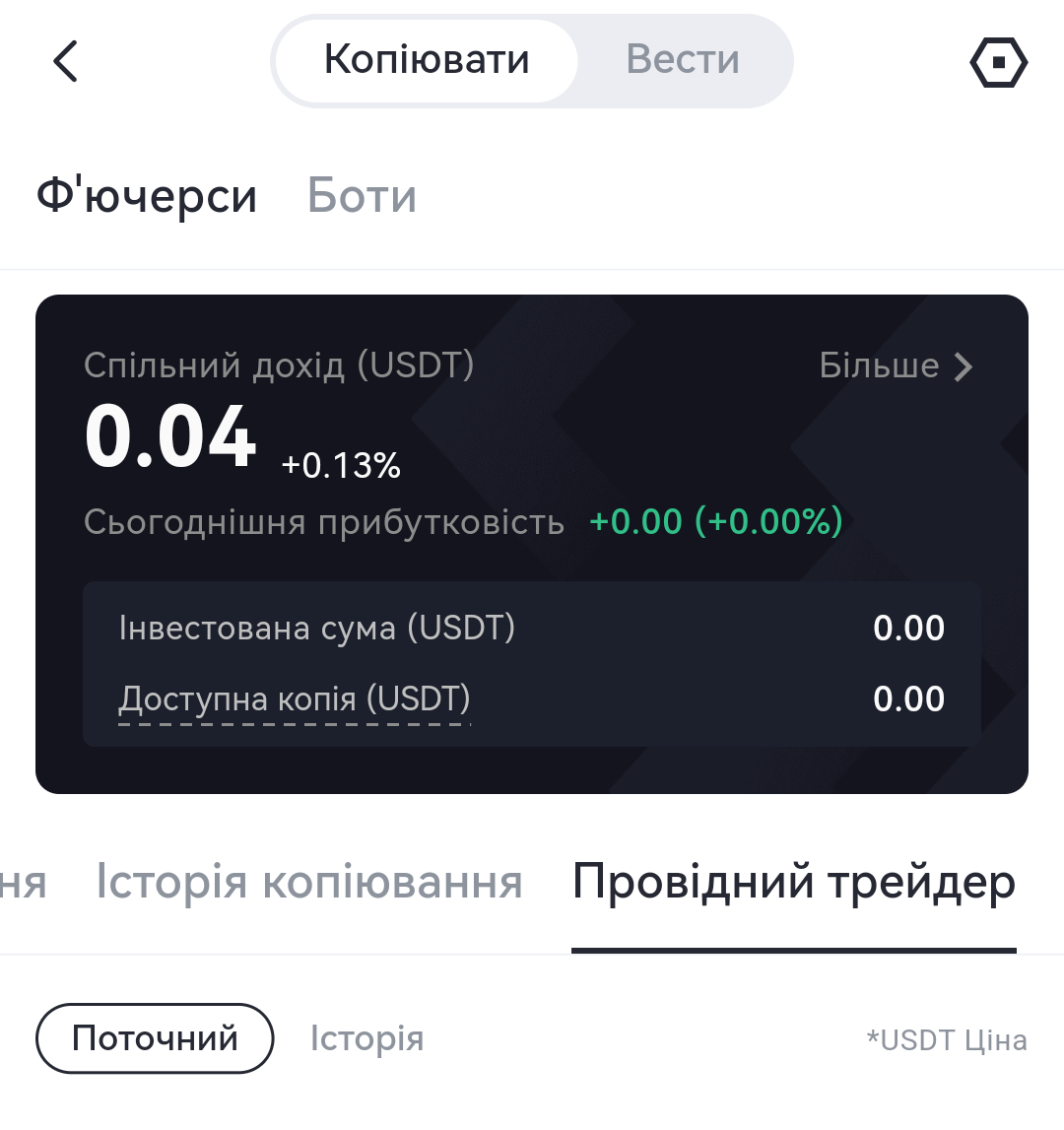
Task: Tap the underlined Доступна копія (USDT) label
Action: (x=295, y=699)
